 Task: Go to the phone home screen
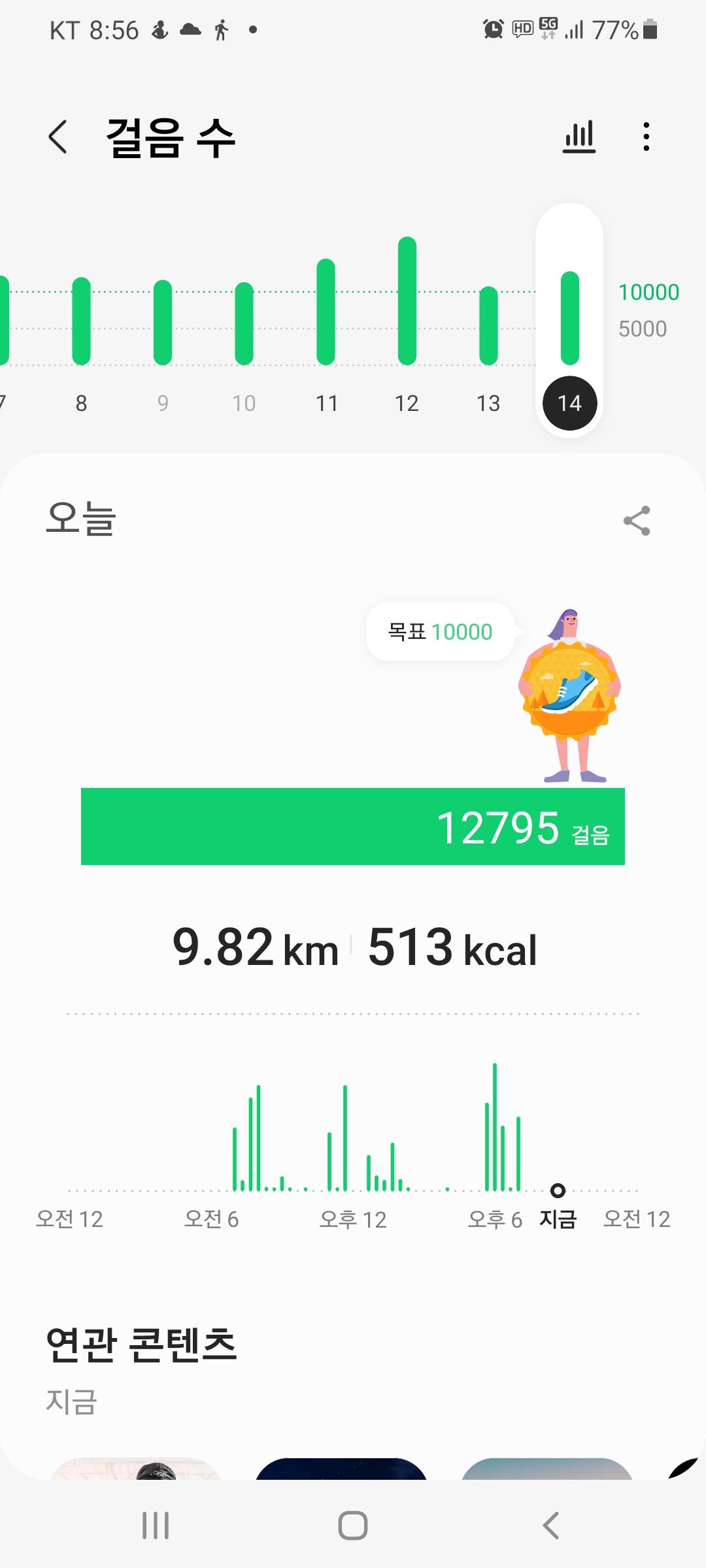coord(353,1526)
